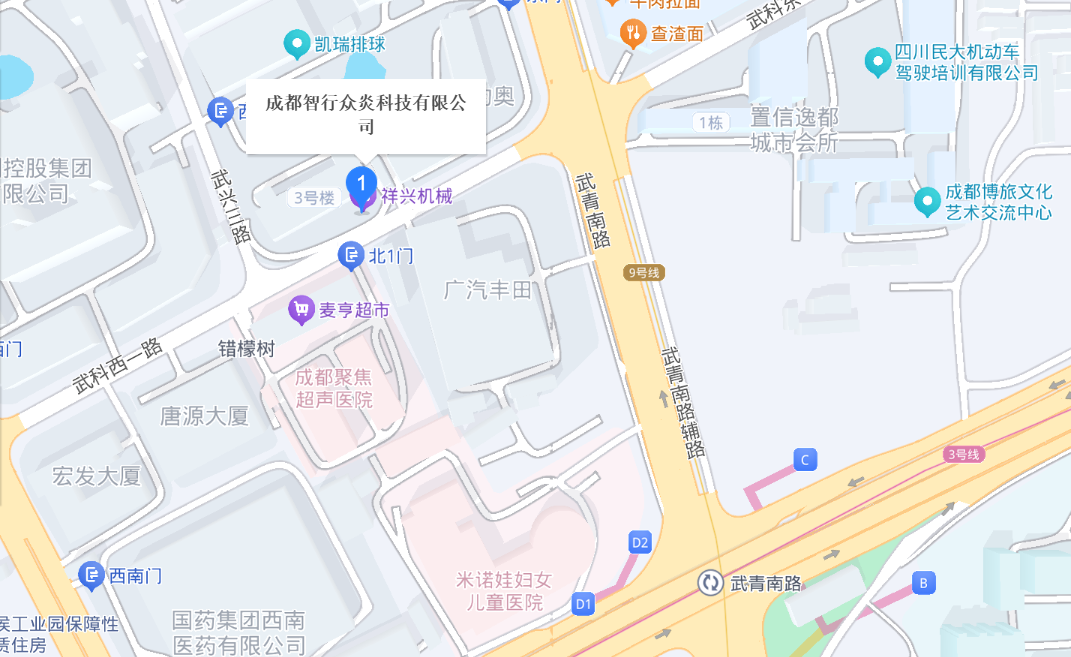Tap metro exit D2 marker
The image size is (1071, 657).
tap(640, 543)
